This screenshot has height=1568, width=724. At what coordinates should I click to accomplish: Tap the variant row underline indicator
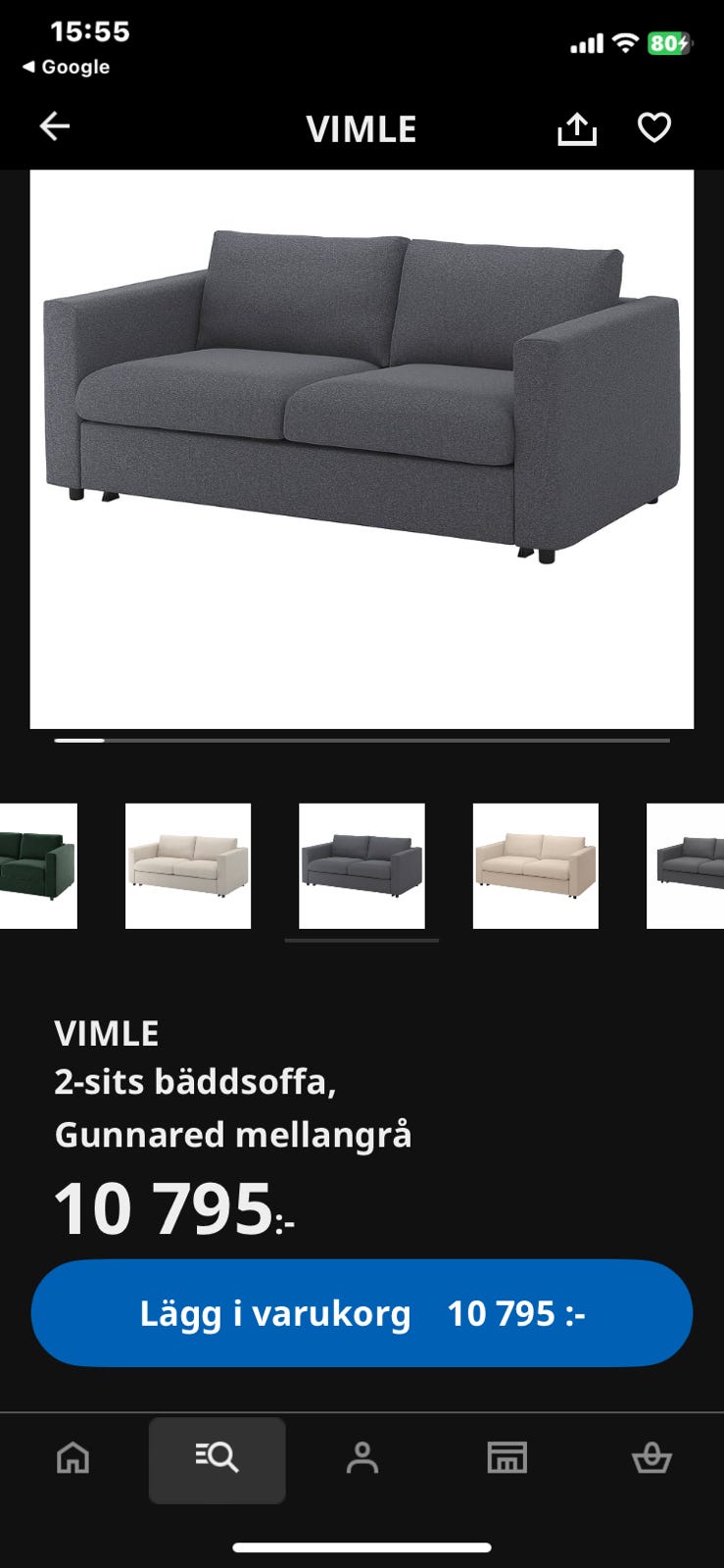tap(362, 940)
